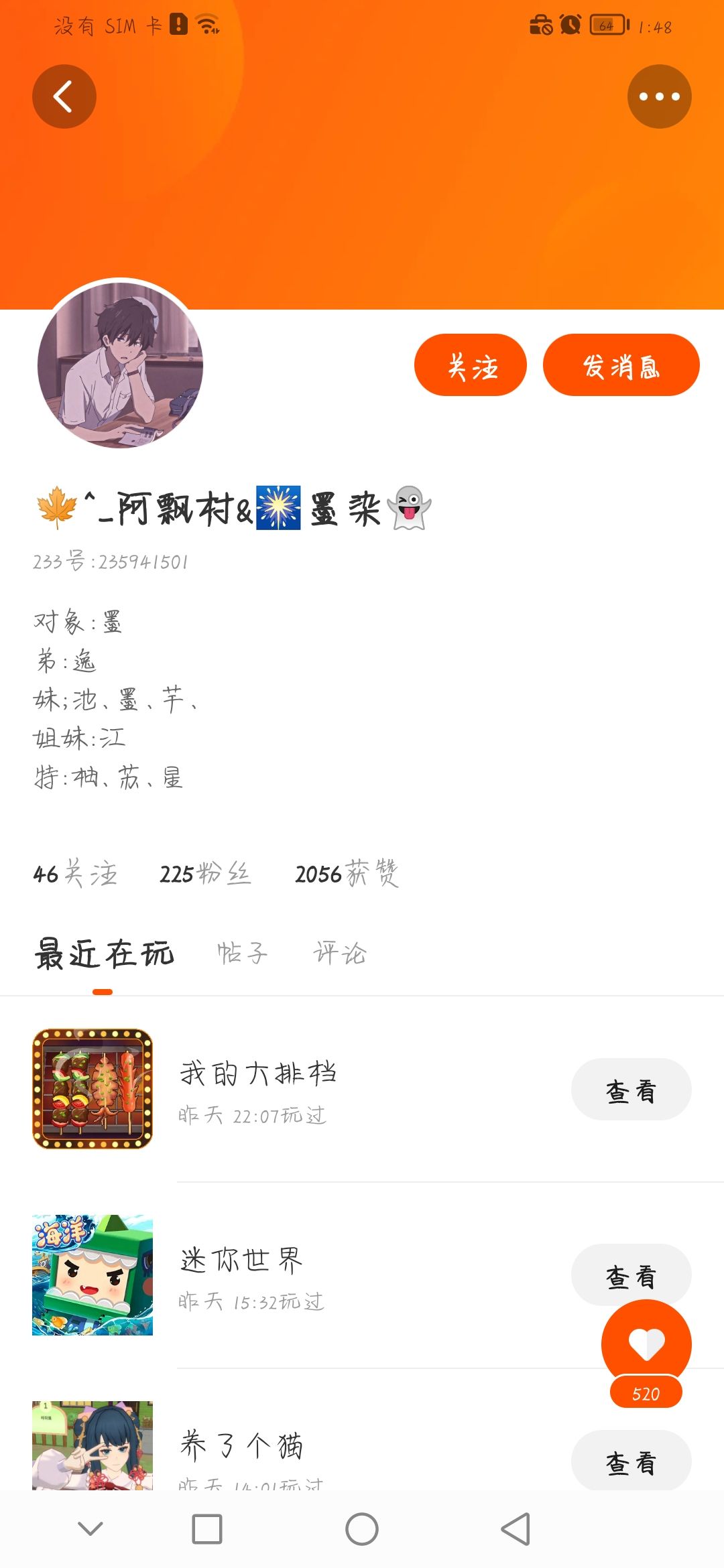The height and width of the screenshot is (1568, 724).
Task: Tap 查看 for 养了个猫
Action: (631, 1461)
